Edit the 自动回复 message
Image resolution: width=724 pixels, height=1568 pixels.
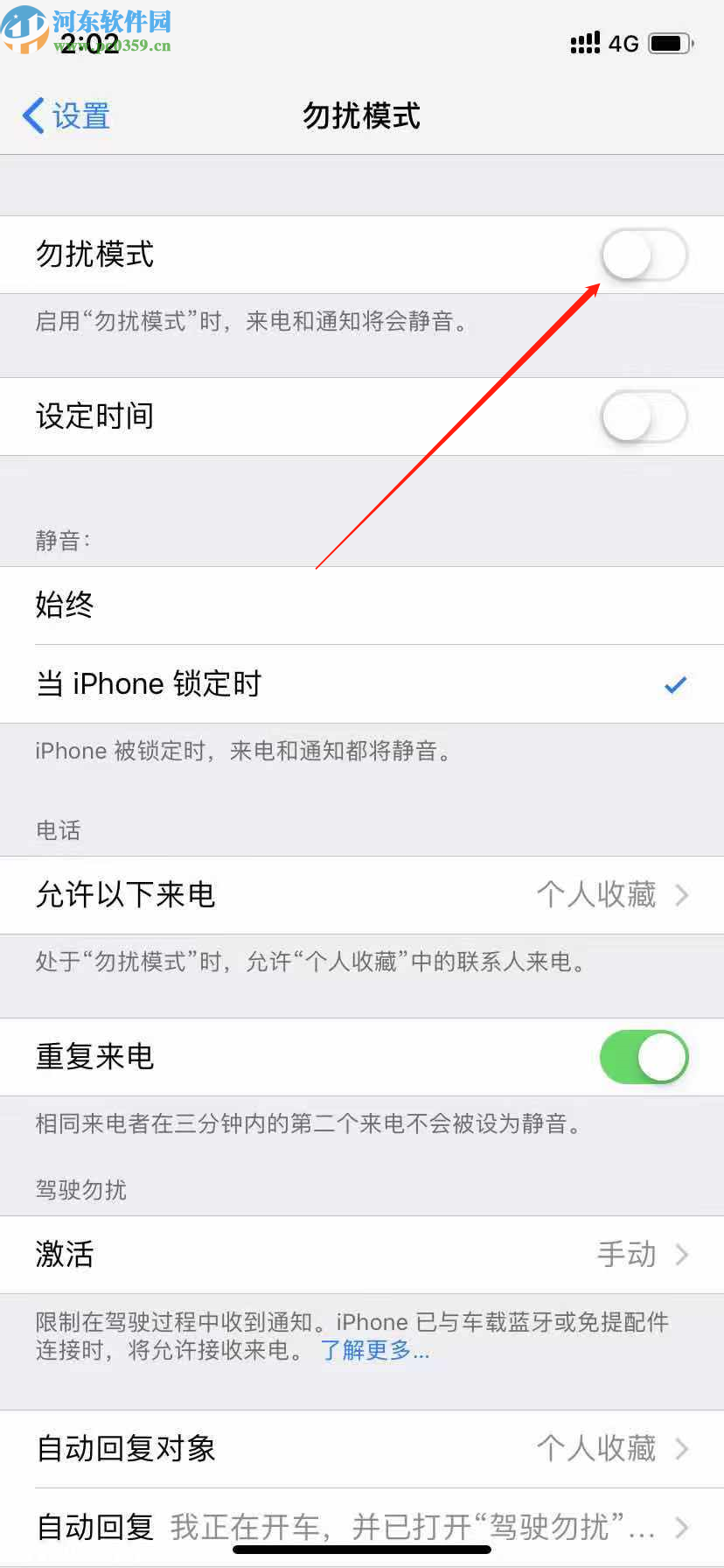[362, 1527]
